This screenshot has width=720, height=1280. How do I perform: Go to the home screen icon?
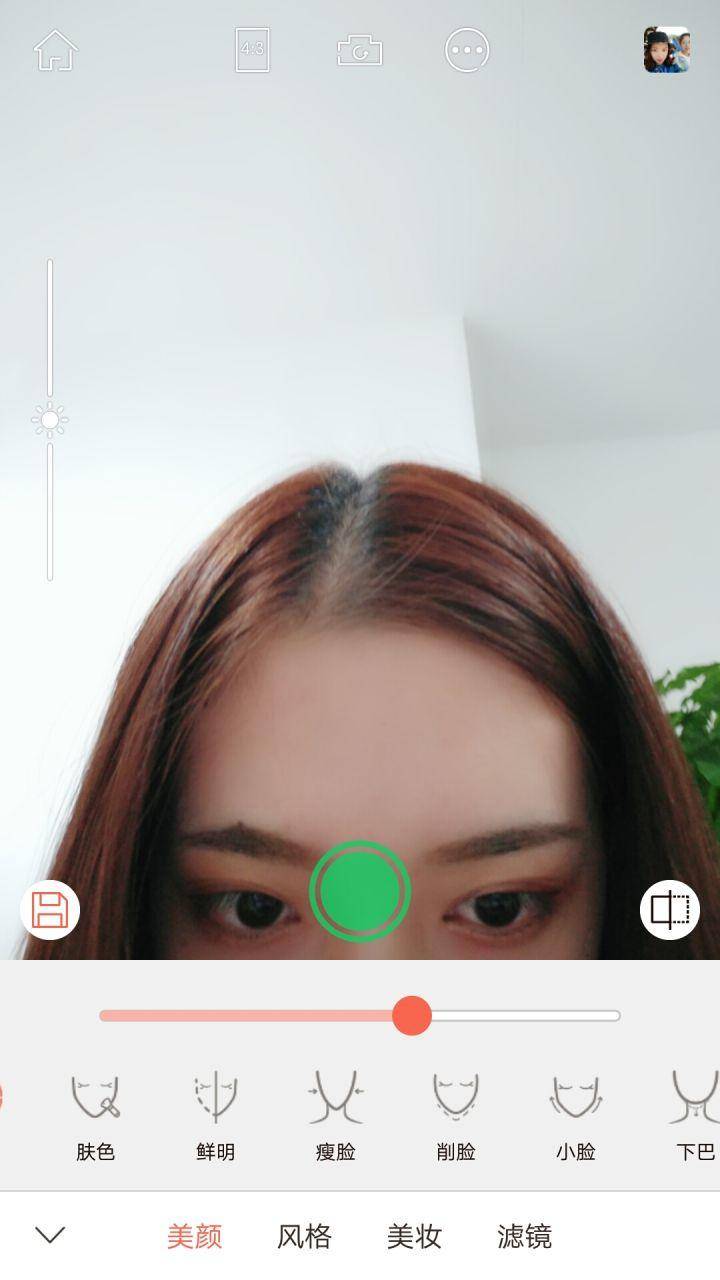click(55, 50)
